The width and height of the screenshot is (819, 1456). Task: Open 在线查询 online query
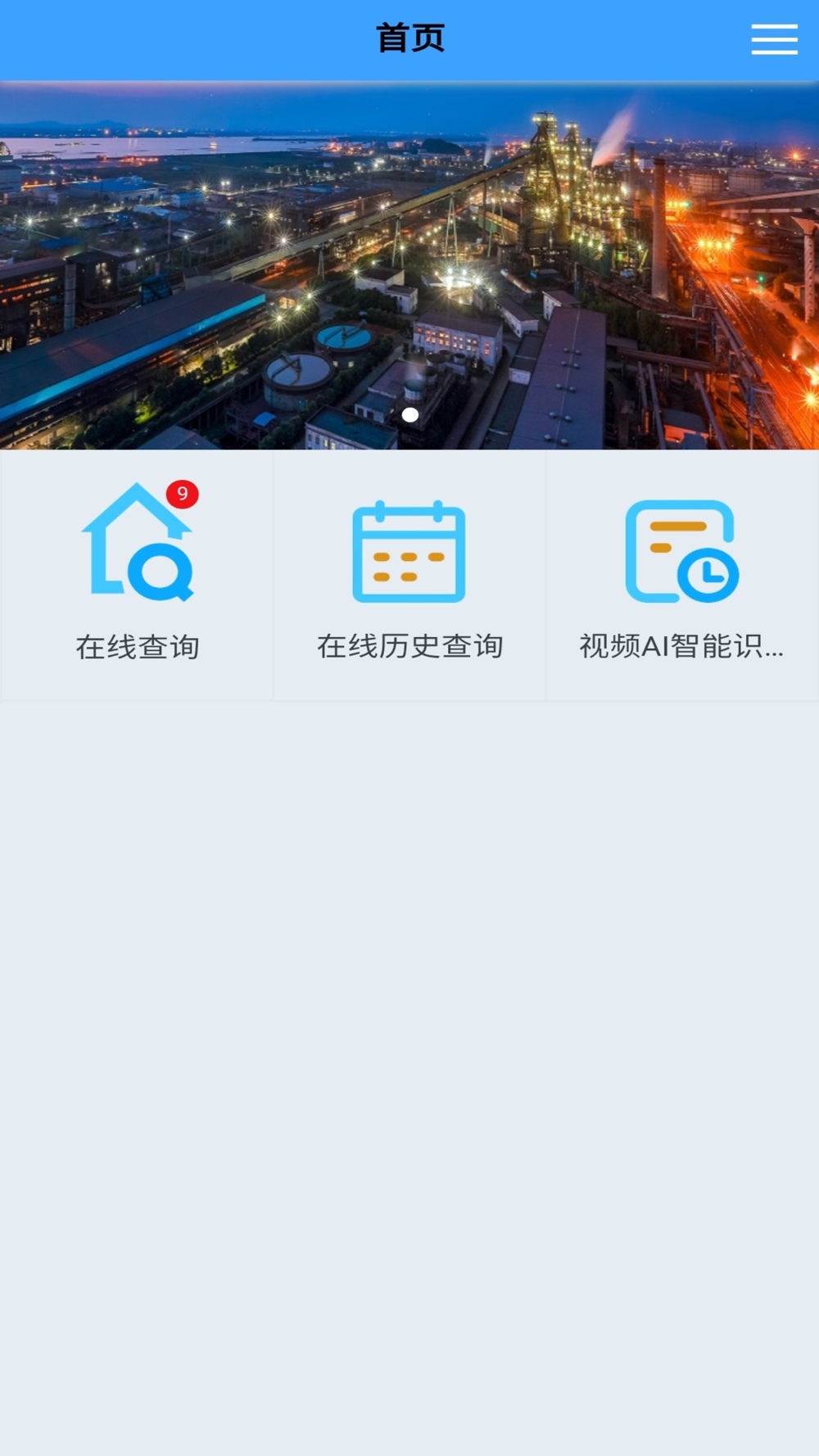point(137,575)
